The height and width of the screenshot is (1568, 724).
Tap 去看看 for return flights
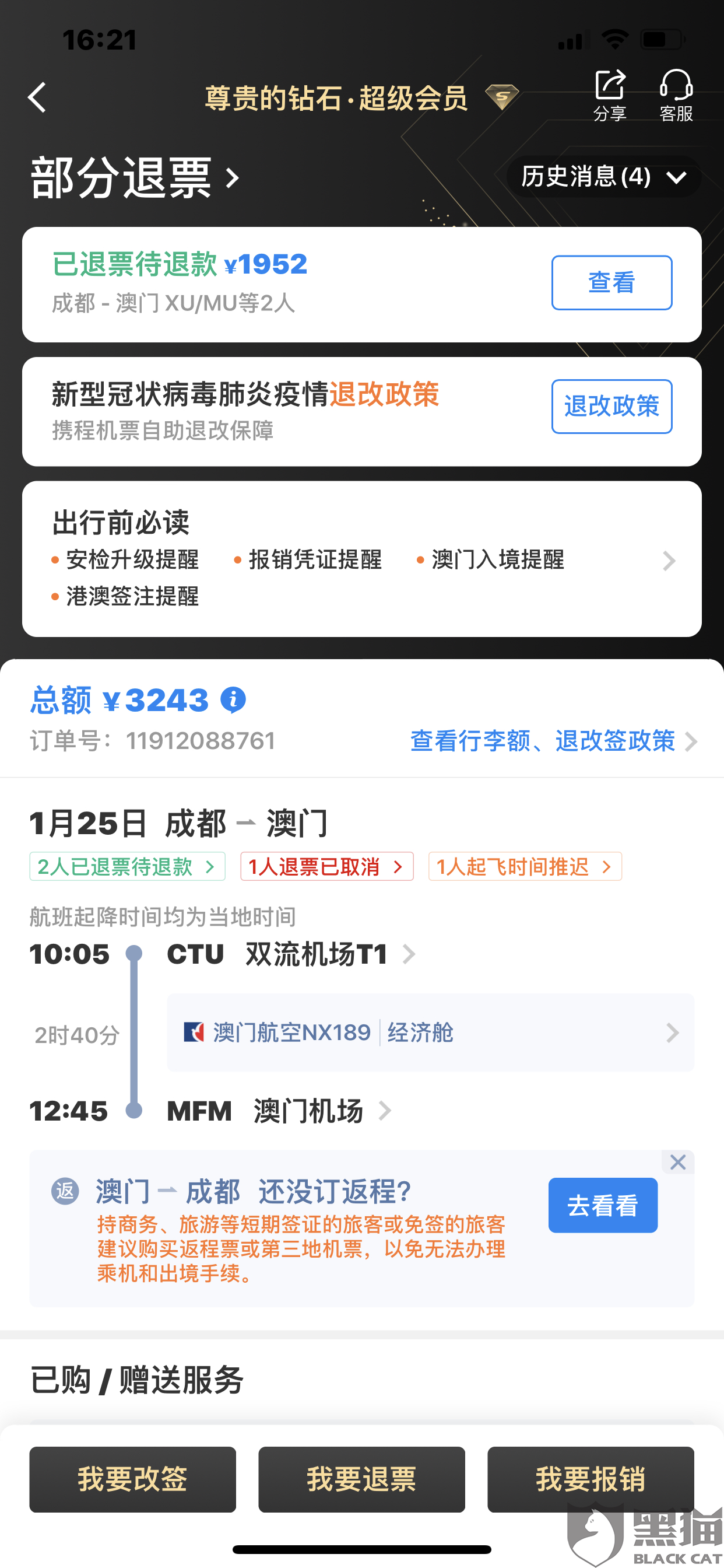(x=603, y=1205)
